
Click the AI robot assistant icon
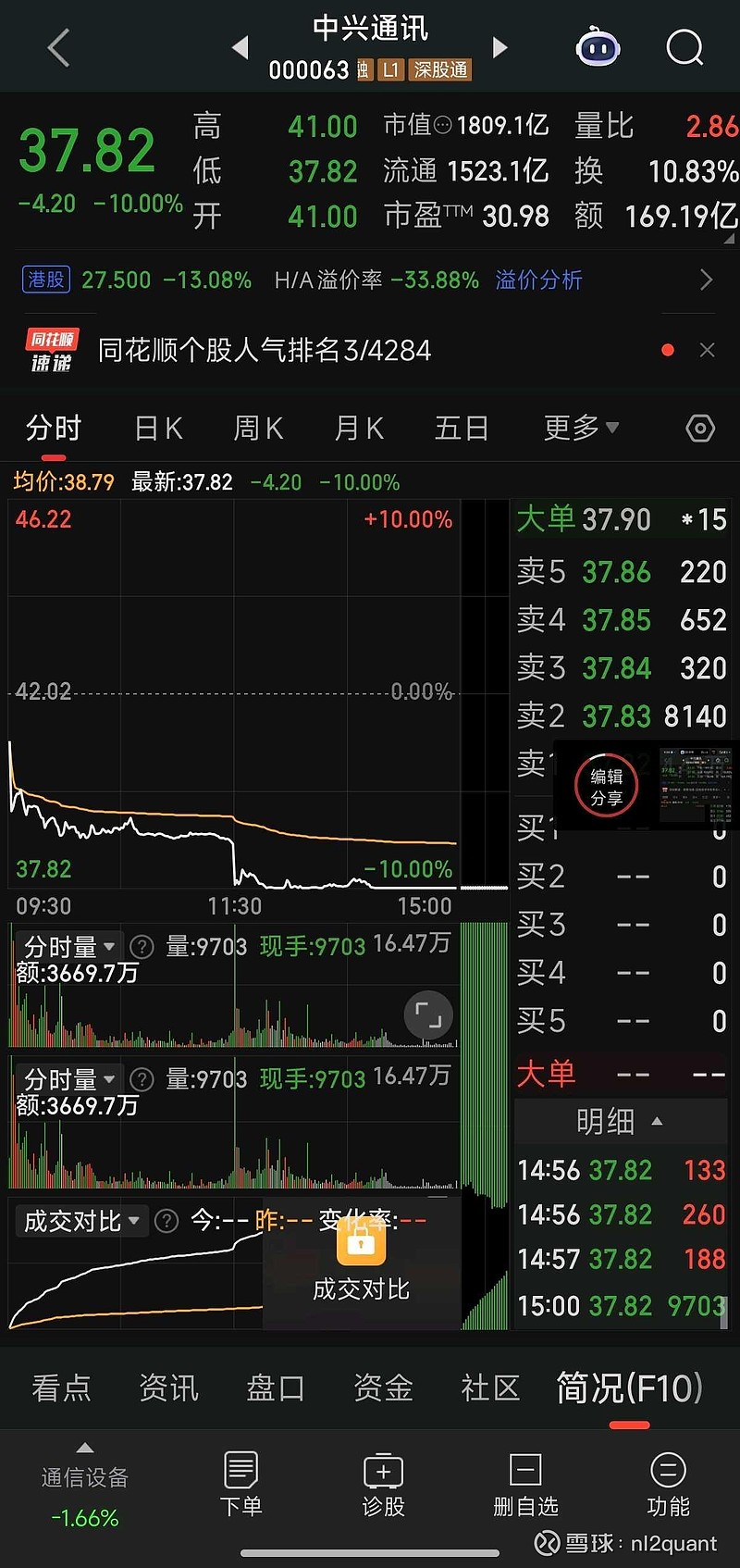point(597,47)
